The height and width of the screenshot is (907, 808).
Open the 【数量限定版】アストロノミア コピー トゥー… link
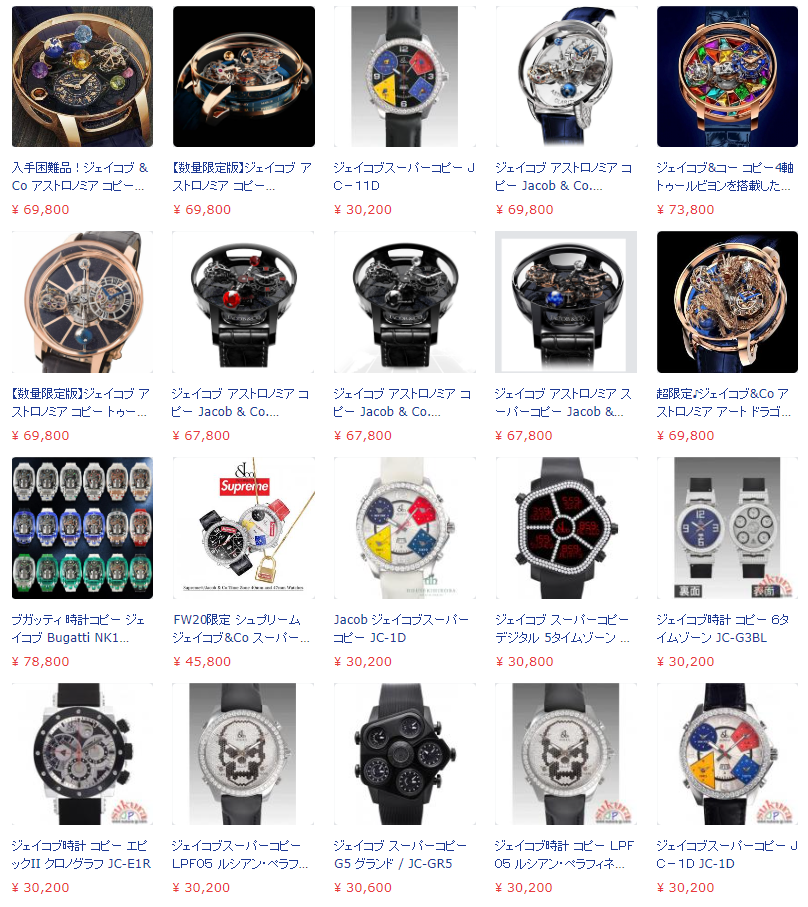(x=81, y=403)
